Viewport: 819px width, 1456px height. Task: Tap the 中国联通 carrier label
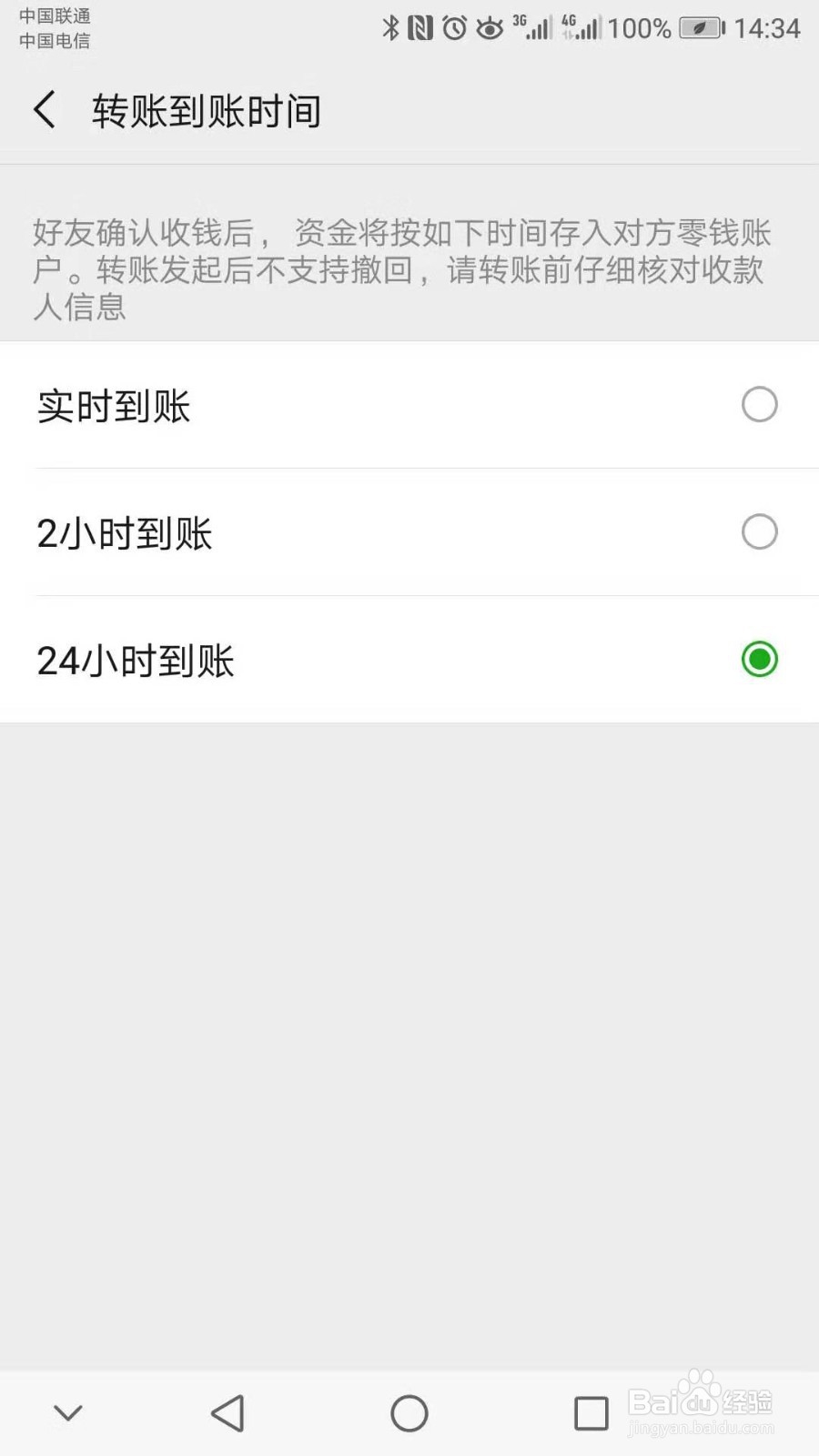tap(52, 15)
